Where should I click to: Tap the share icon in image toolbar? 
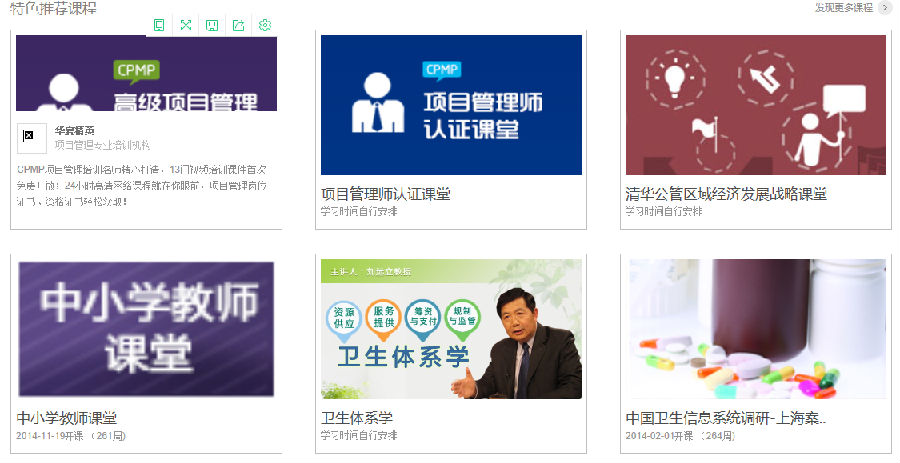tap(238, 26)
